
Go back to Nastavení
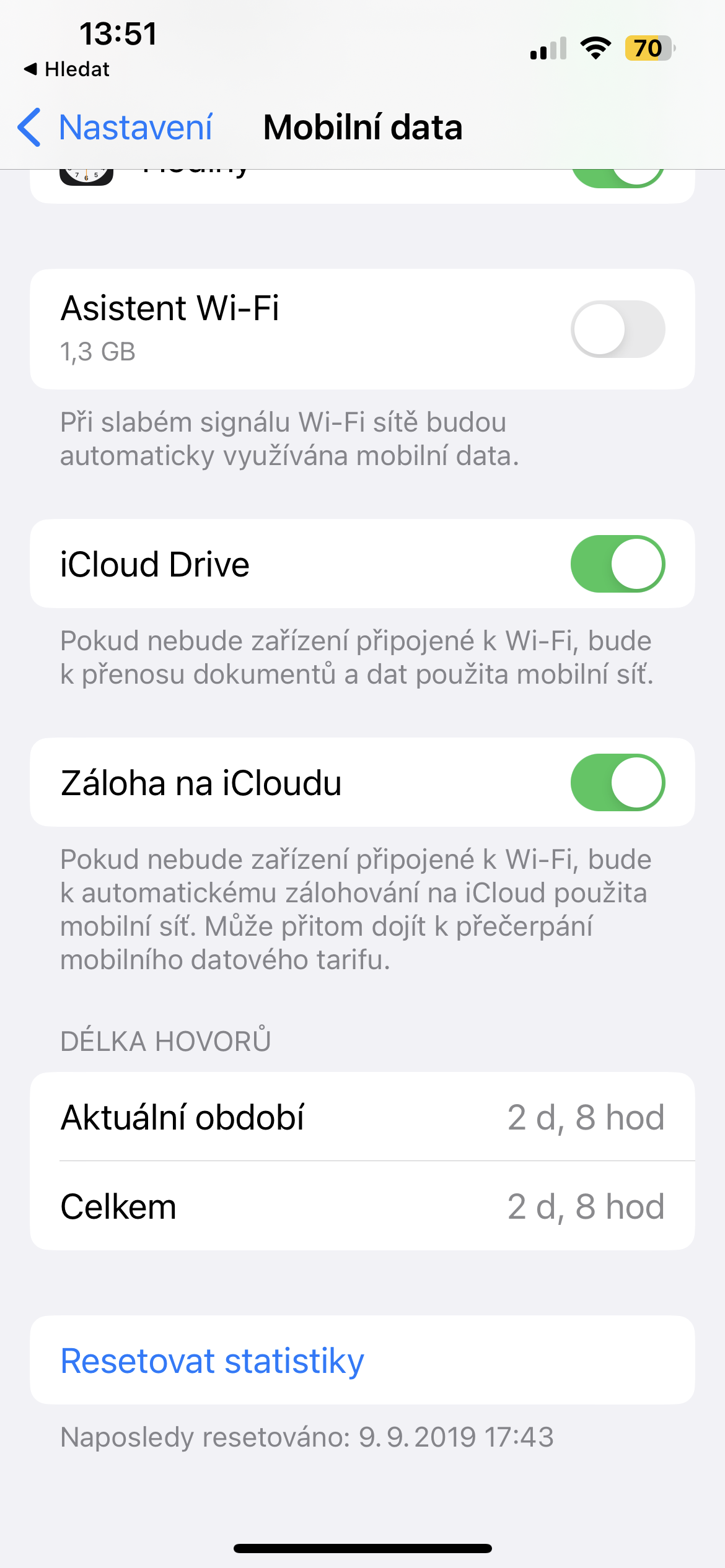115,128
